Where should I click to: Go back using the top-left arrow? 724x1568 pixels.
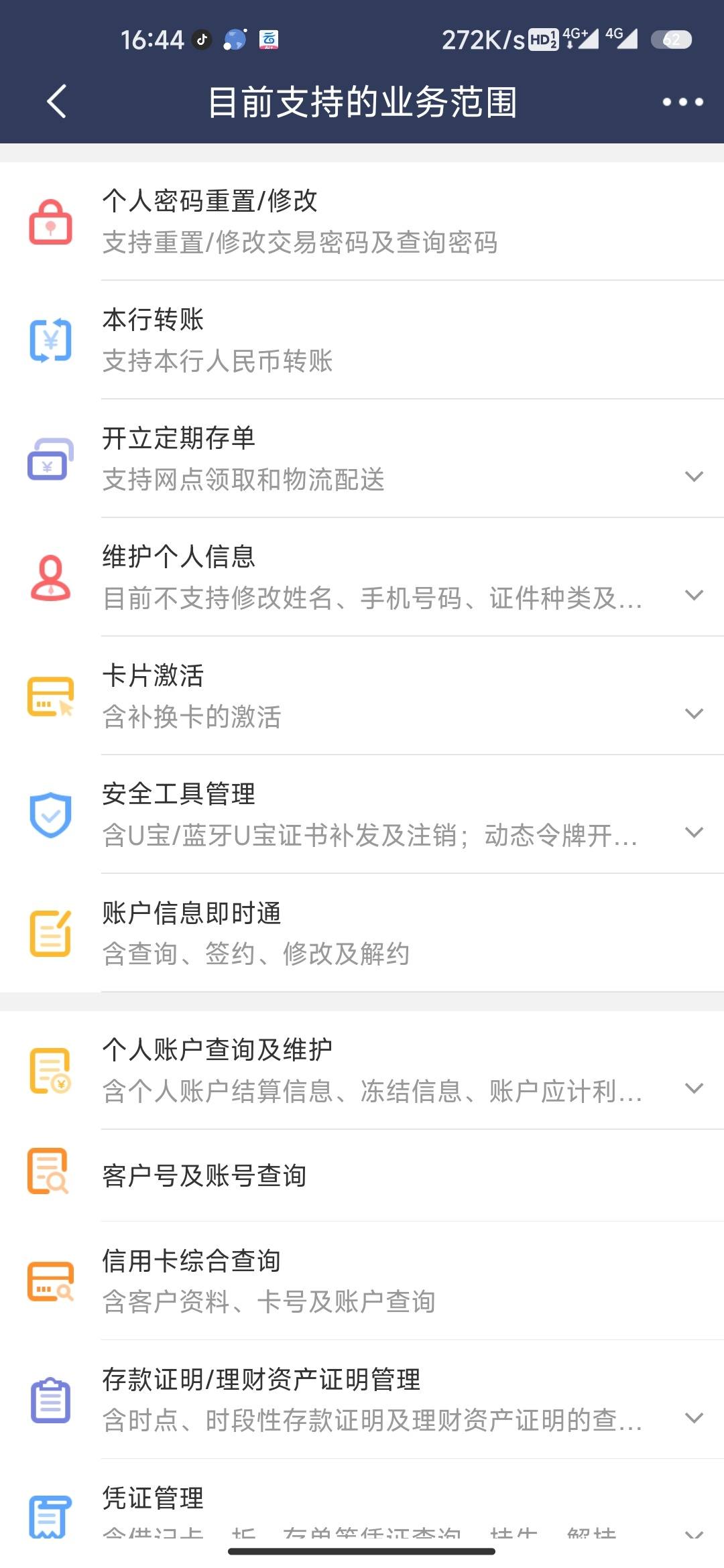click(x=57, y=102)
